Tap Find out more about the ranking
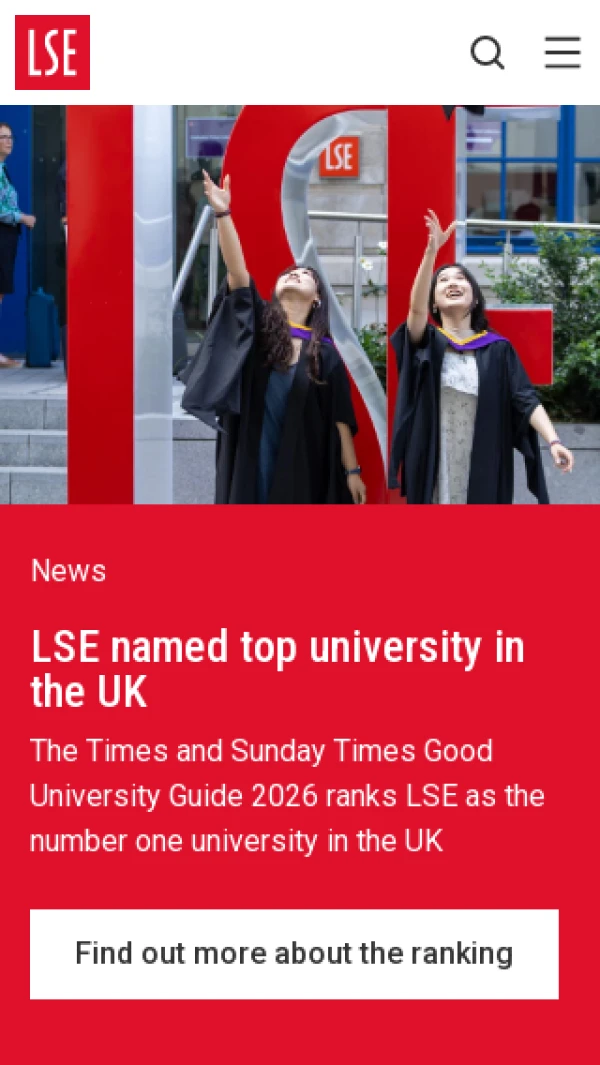Viewport: 600px width, 1065px height. click(294, 953)
